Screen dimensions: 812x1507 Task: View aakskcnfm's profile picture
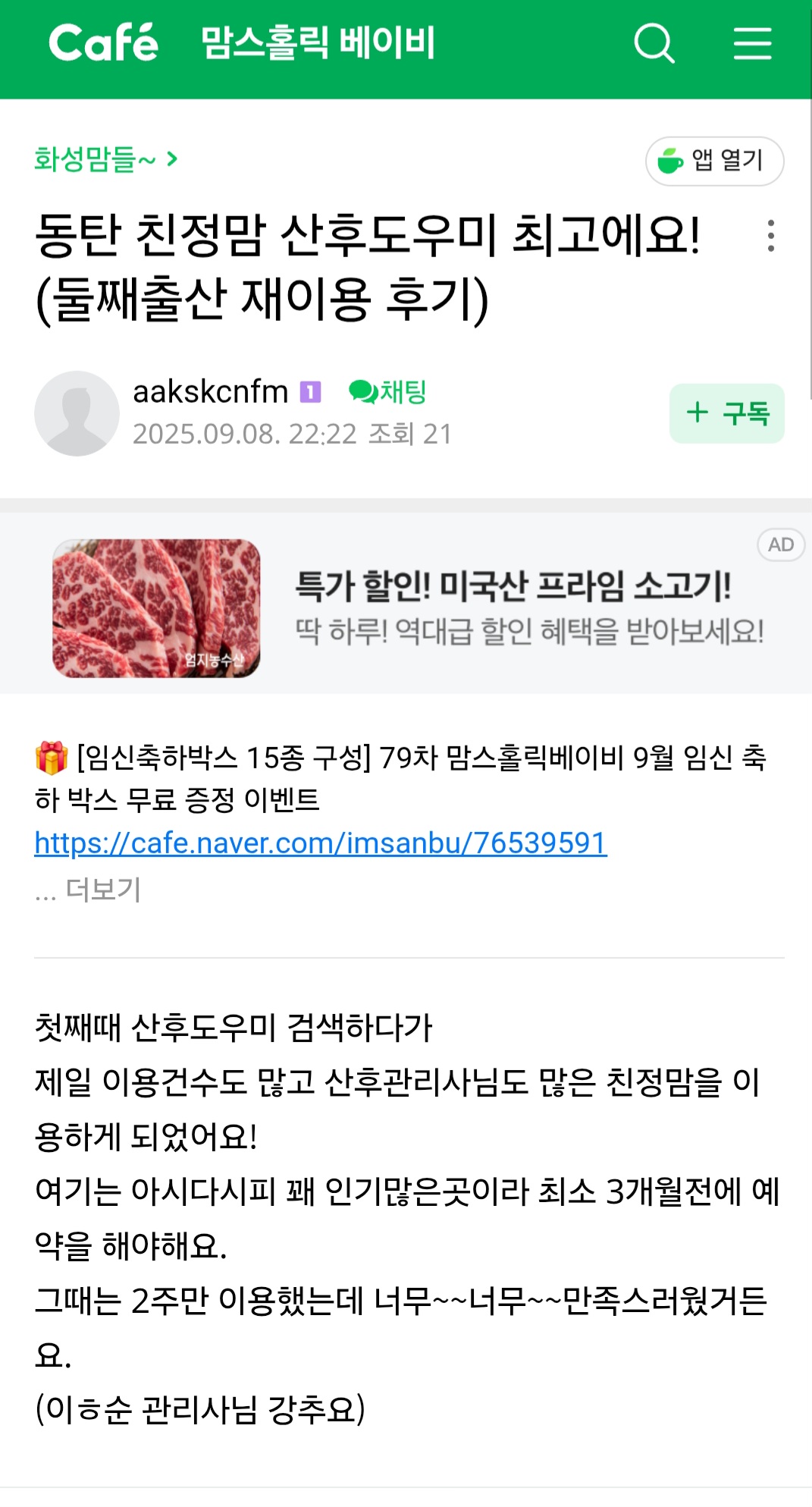click(x=77, y=413)
